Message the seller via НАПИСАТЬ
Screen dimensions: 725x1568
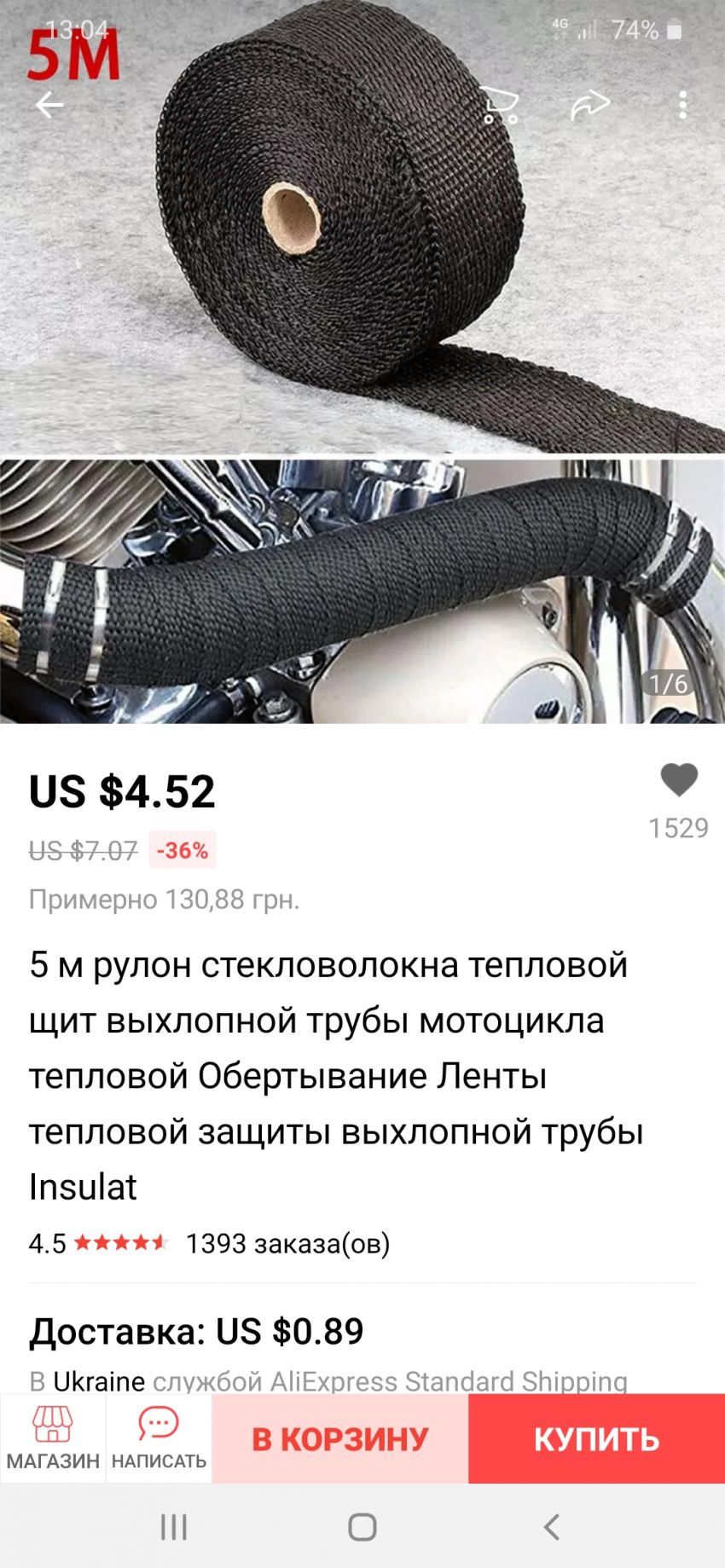(x=159, y=1439)
